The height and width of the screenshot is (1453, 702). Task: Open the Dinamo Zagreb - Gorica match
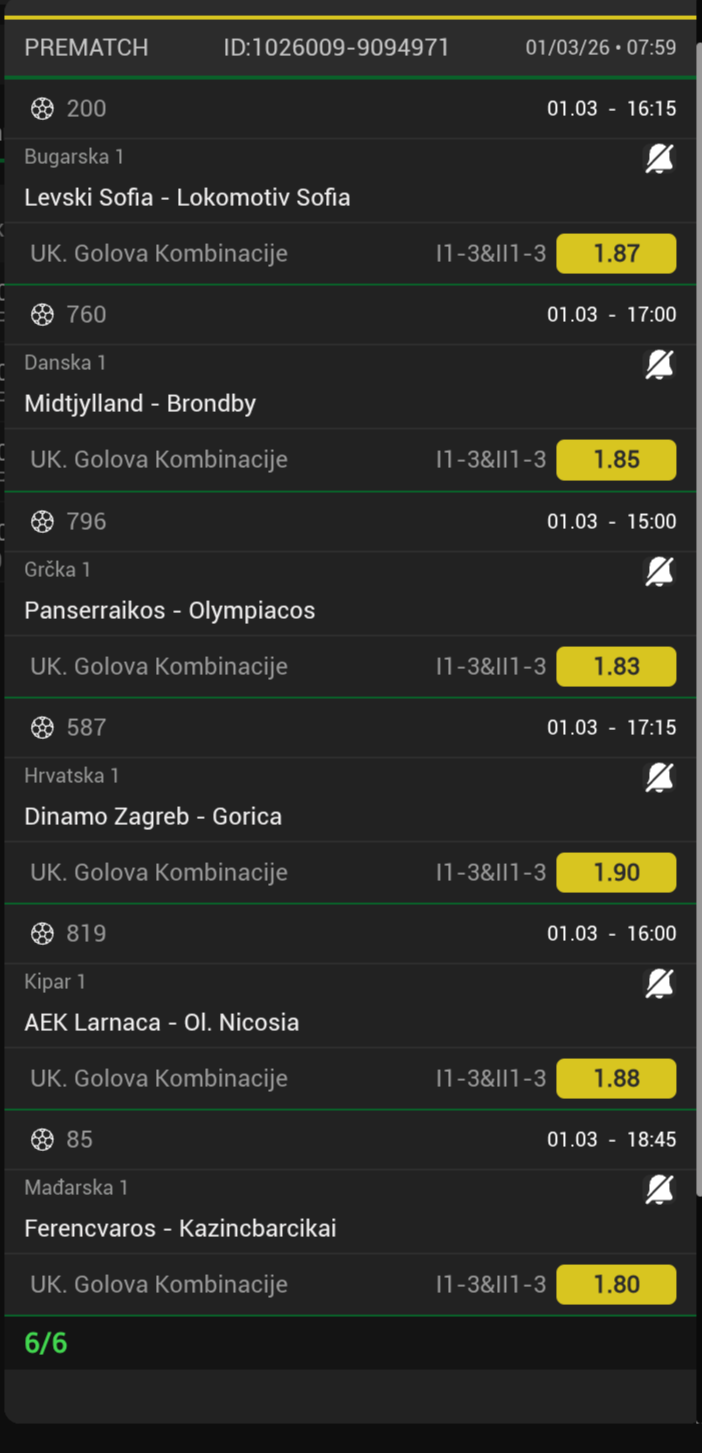pyautogui.click(x=153, y=816)
